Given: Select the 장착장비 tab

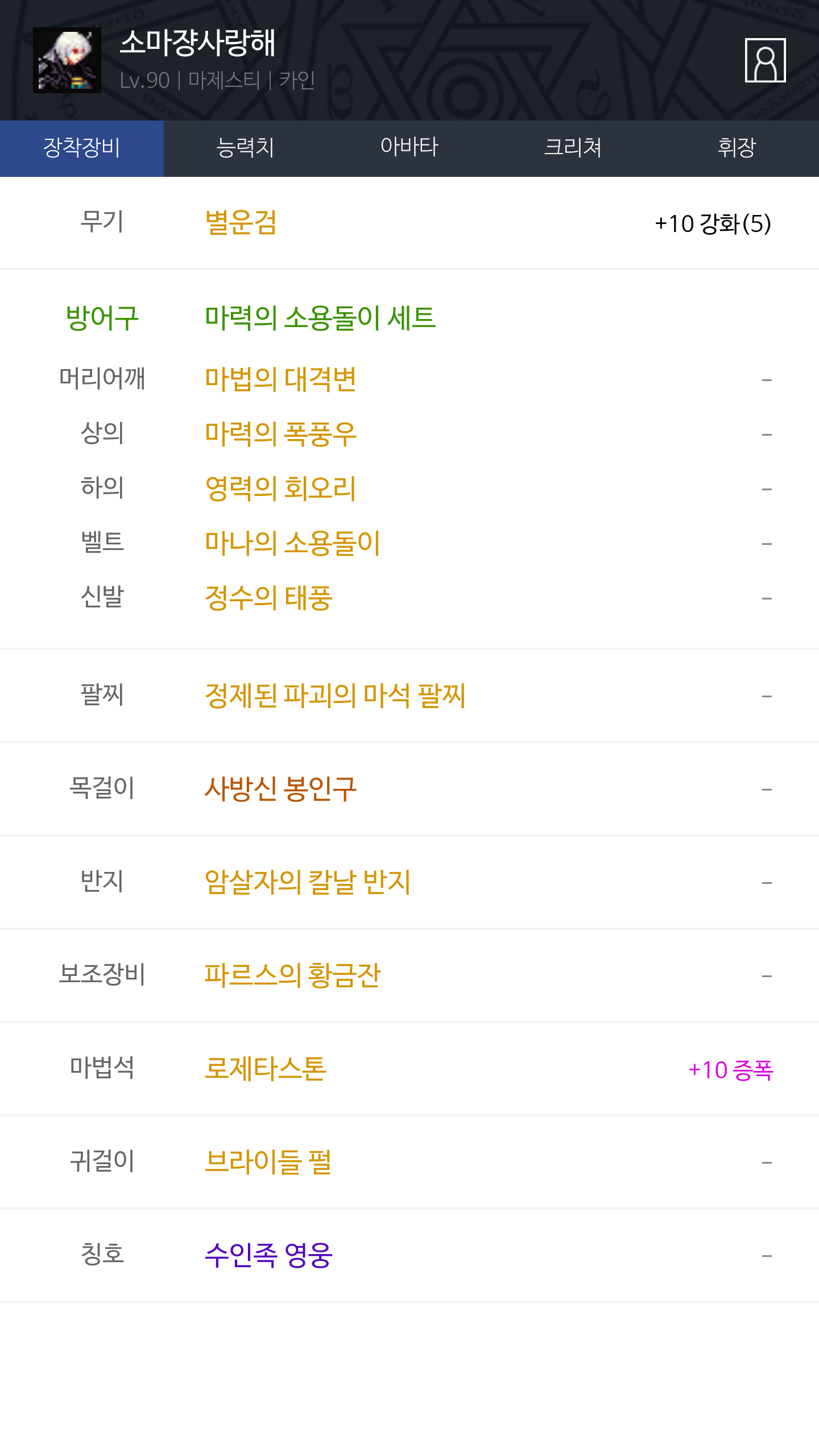Looking at the screenshot, I should [82, 148].
